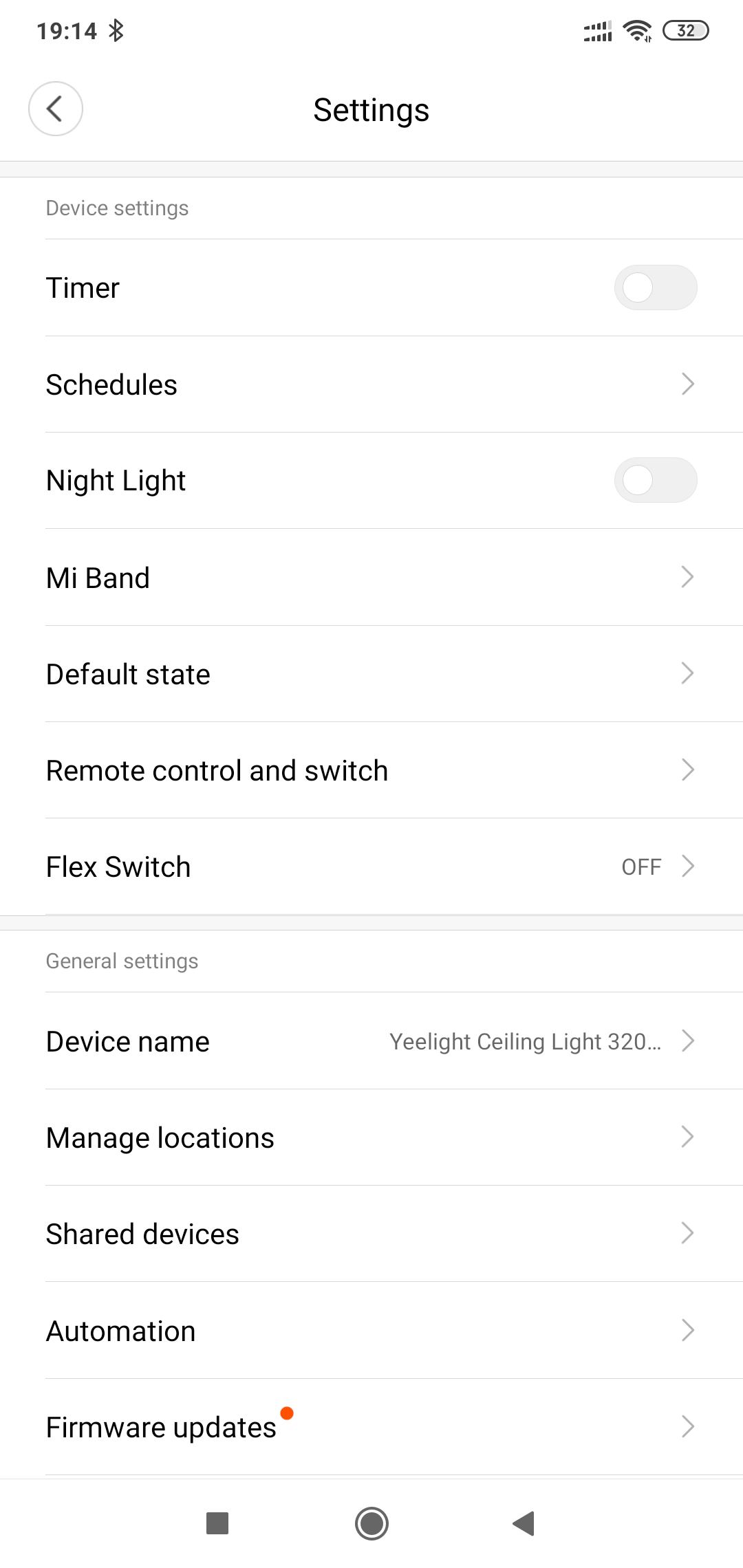Open Default state options
The height and width of the screenshot is (1568, 743).
coord(371,674)
